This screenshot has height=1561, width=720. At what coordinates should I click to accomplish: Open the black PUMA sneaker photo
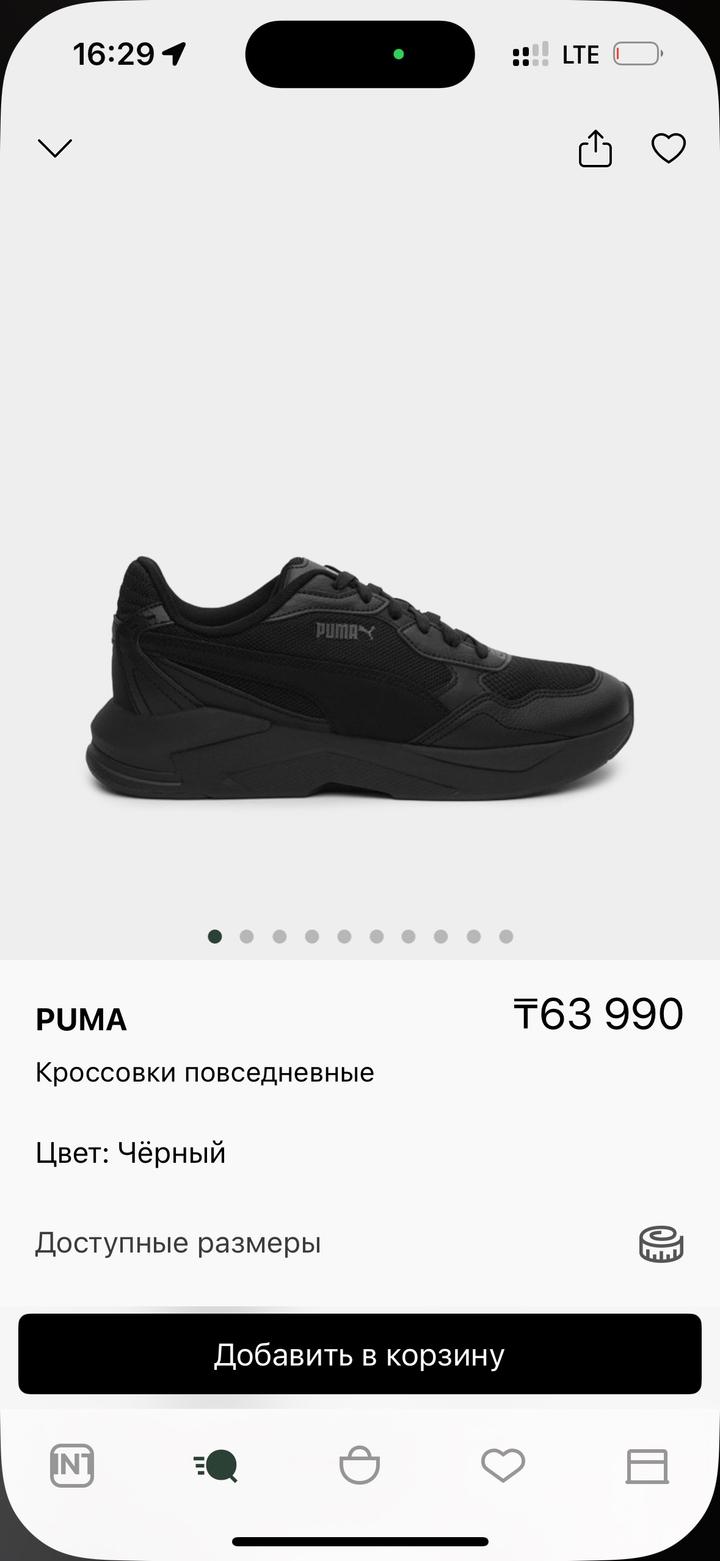pos(360,678)
